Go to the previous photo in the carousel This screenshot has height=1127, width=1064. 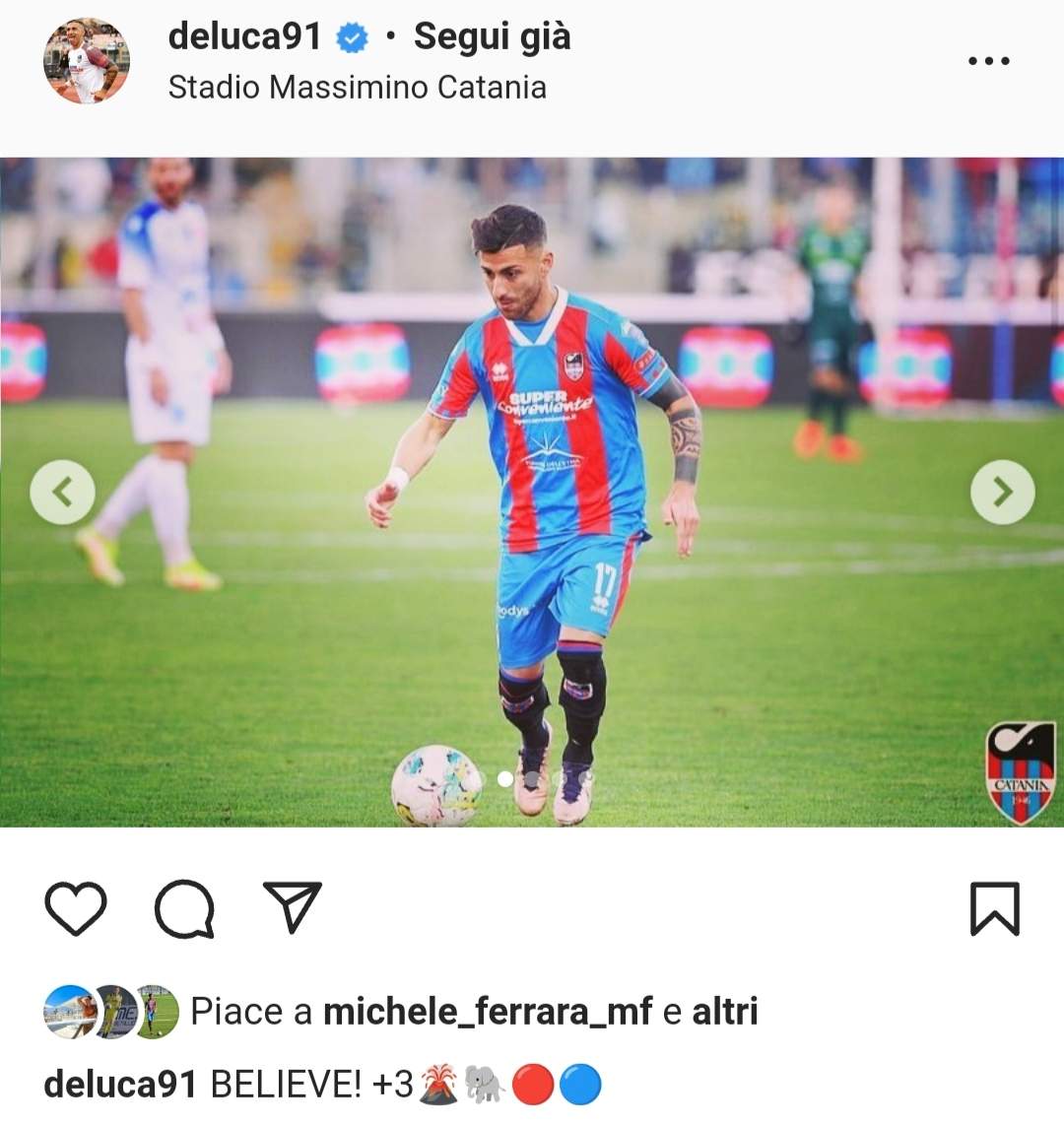click(x=63, y=492)
